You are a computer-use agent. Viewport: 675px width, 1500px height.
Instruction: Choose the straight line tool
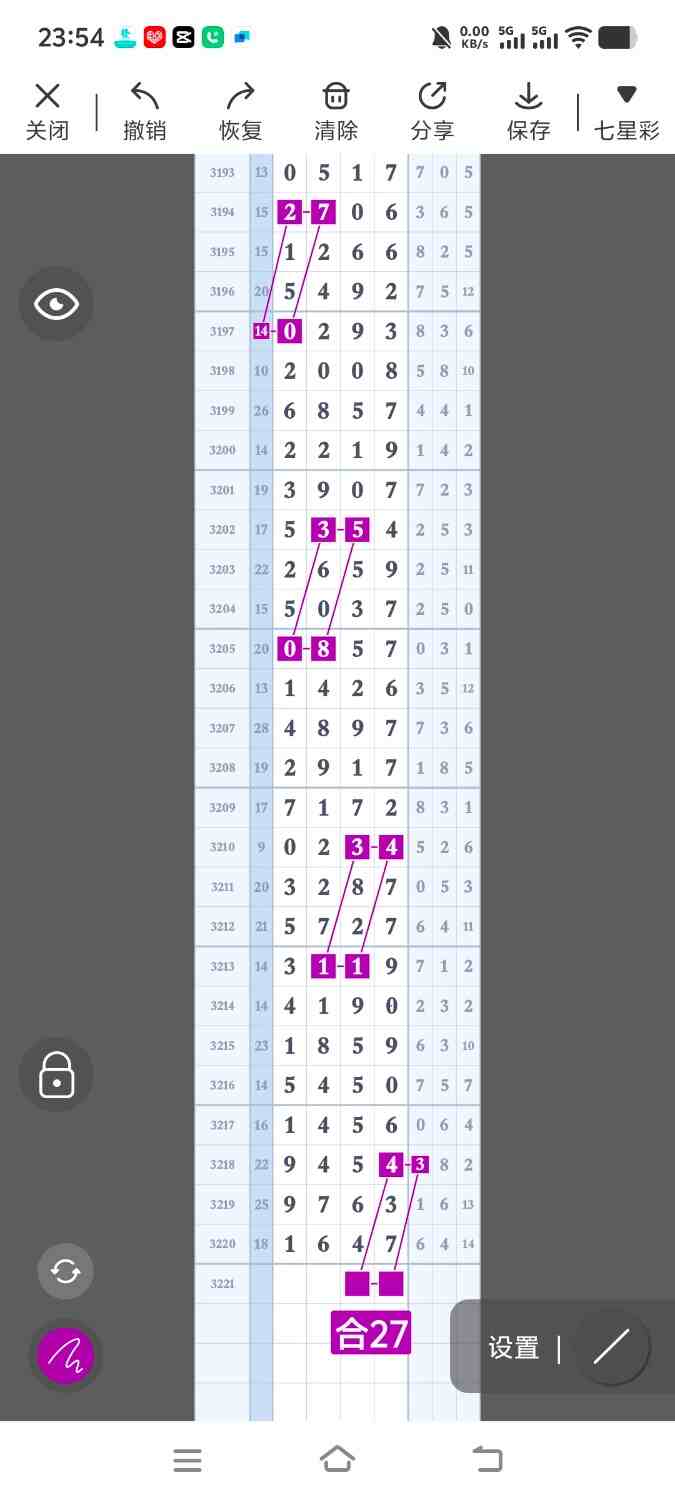(611, 1347)
